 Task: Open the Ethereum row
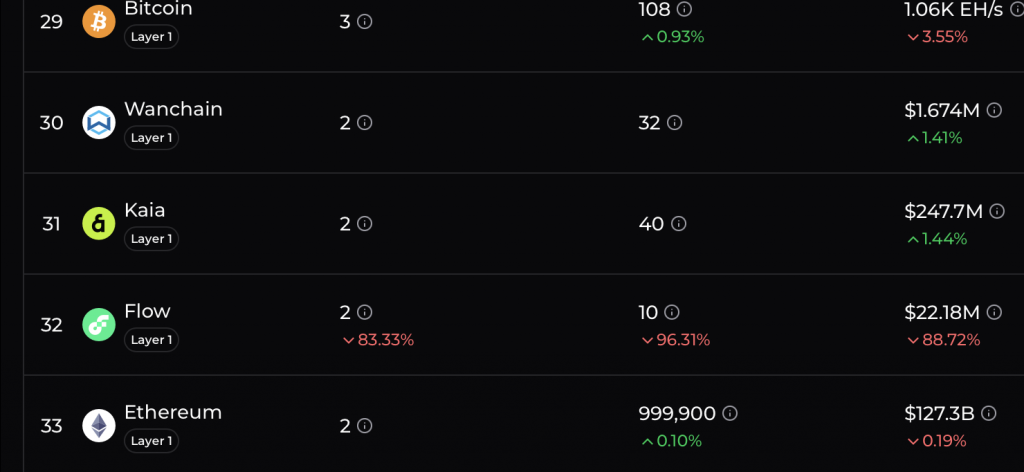point(173,412)
